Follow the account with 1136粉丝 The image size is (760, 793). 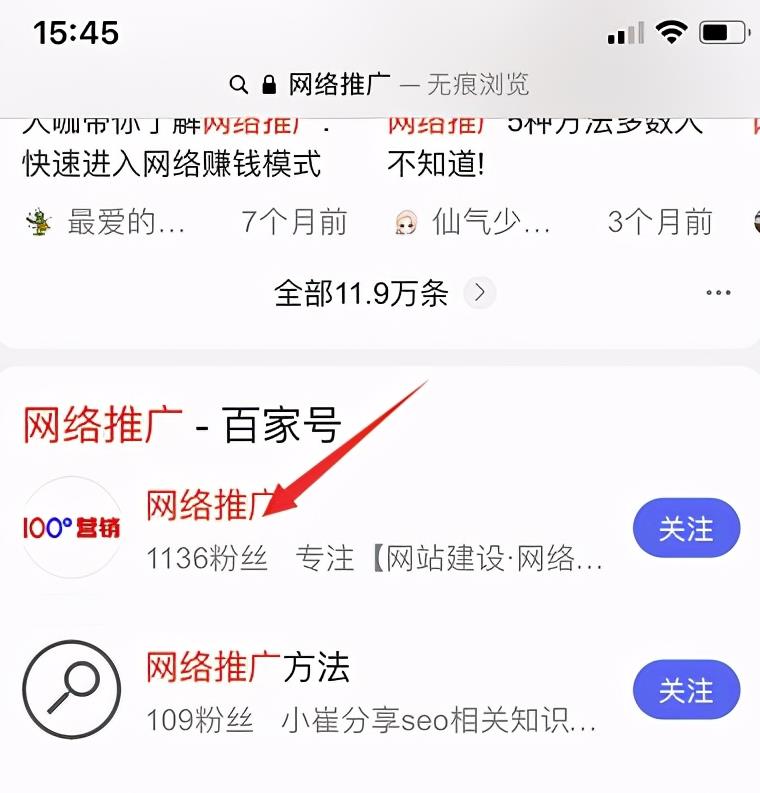pos(686,528)
